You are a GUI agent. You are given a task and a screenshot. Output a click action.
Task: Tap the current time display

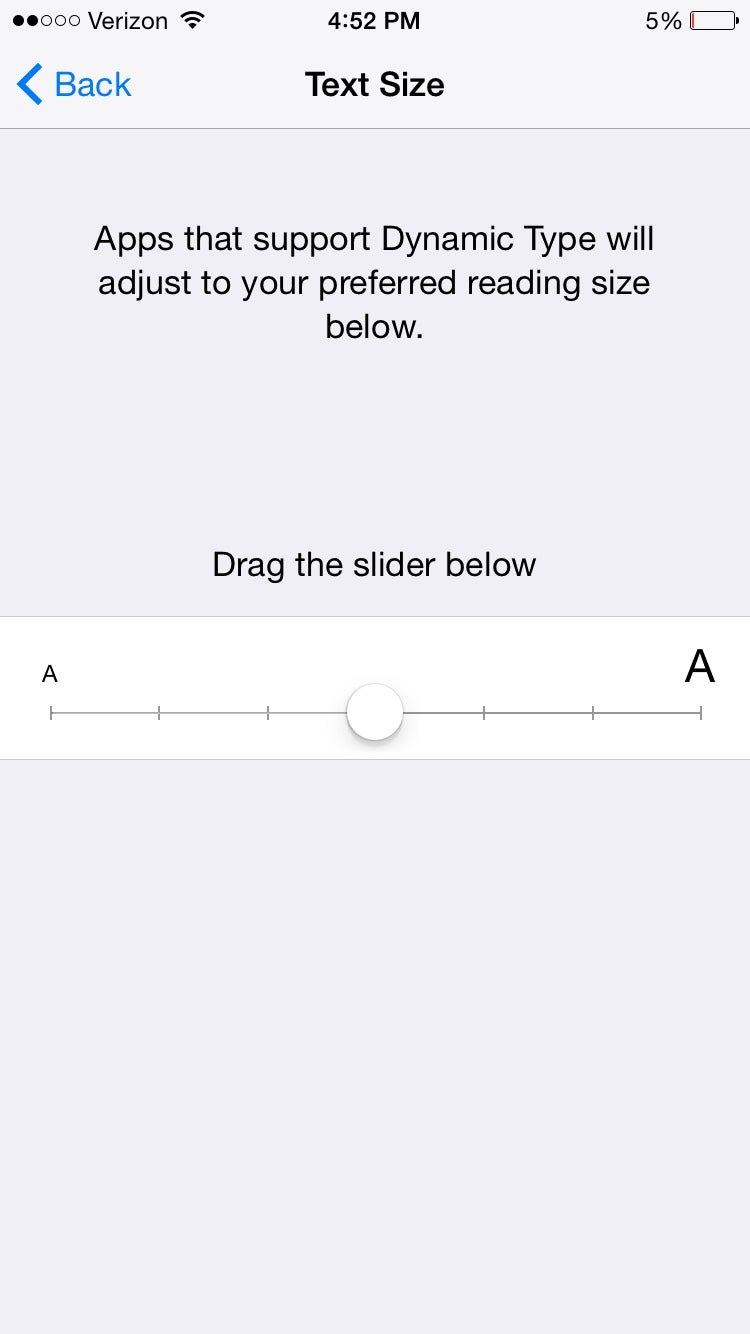(374, 20)
